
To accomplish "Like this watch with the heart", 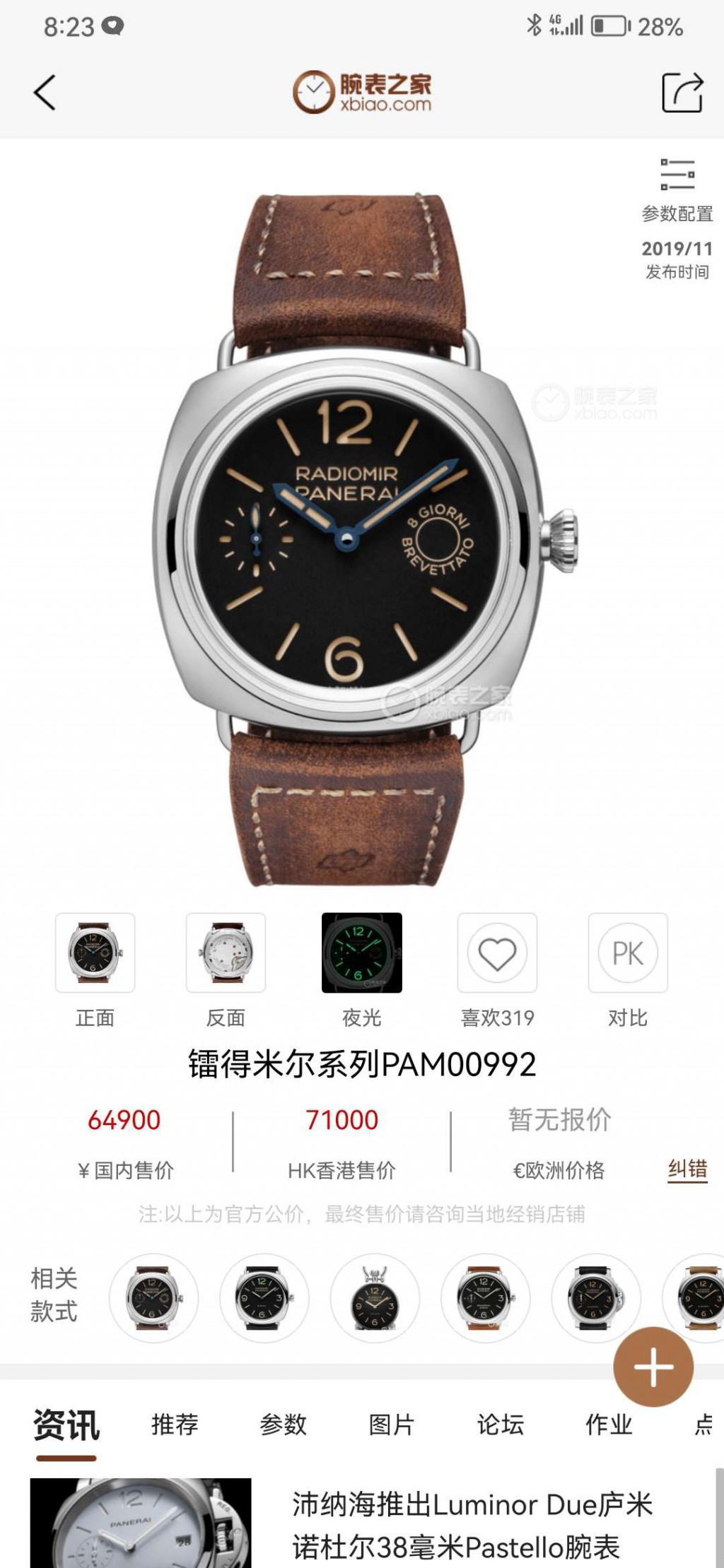I will tap(497, 953).
